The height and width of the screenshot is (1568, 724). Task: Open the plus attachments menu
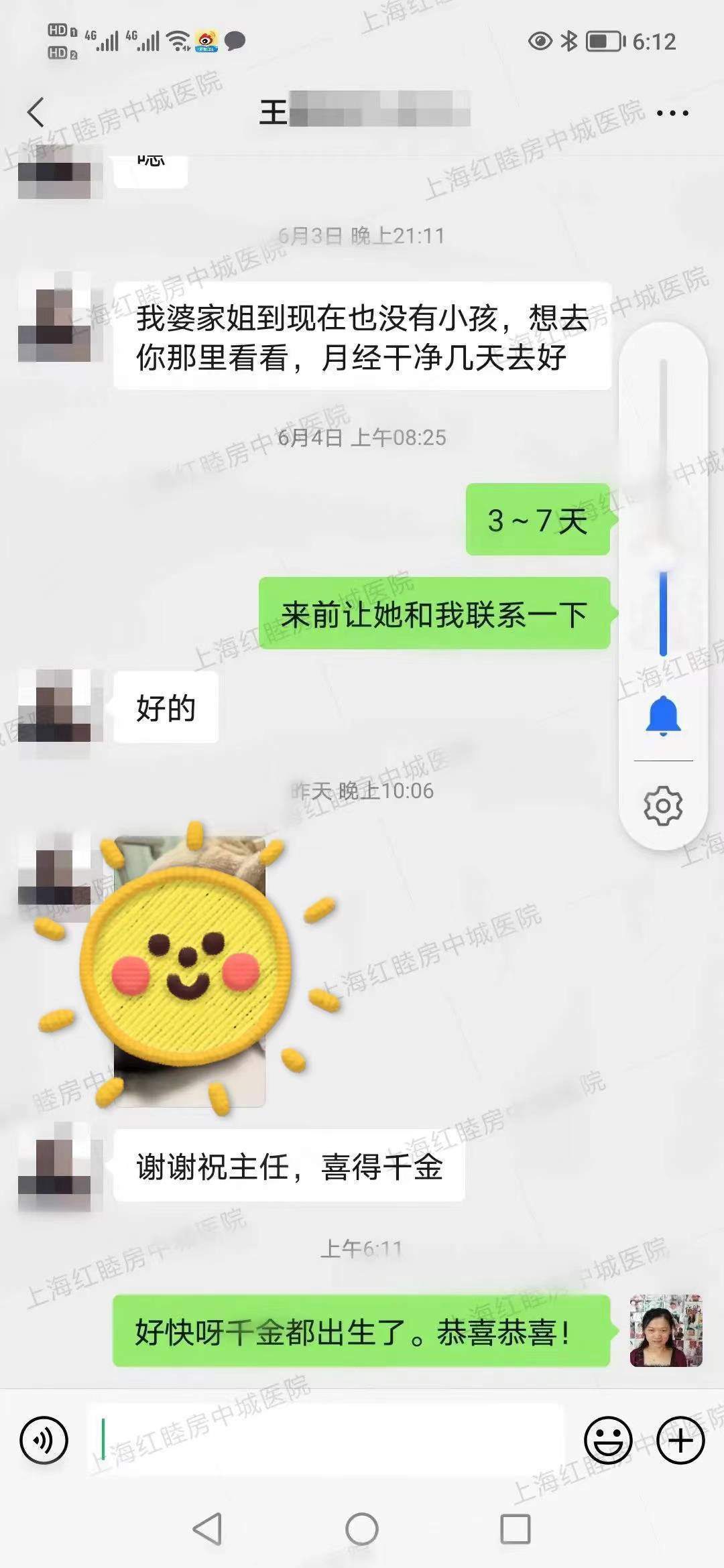click(x=680, y=1439)
